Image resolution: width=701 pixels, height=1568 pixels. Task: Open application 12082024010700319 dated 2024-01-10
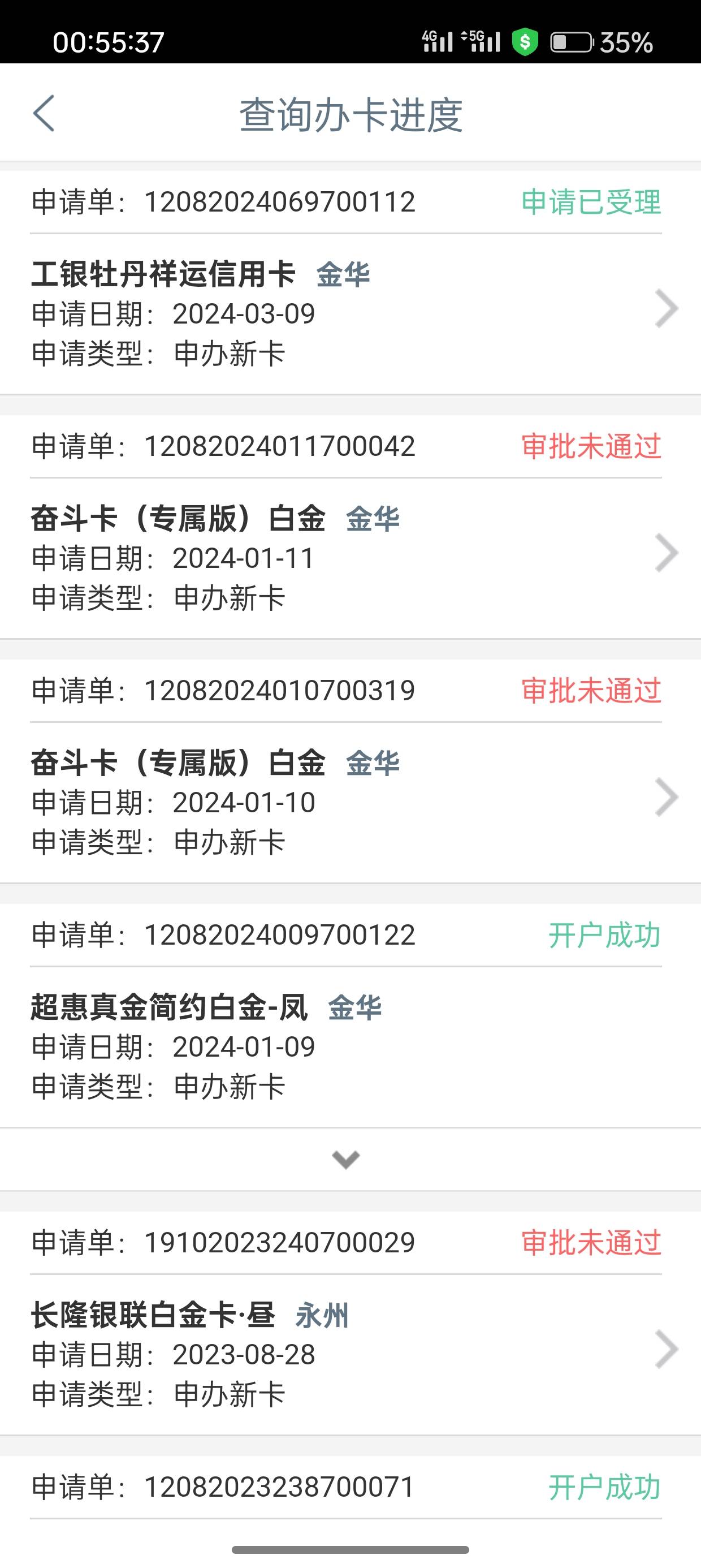click(x=666, y=798)
